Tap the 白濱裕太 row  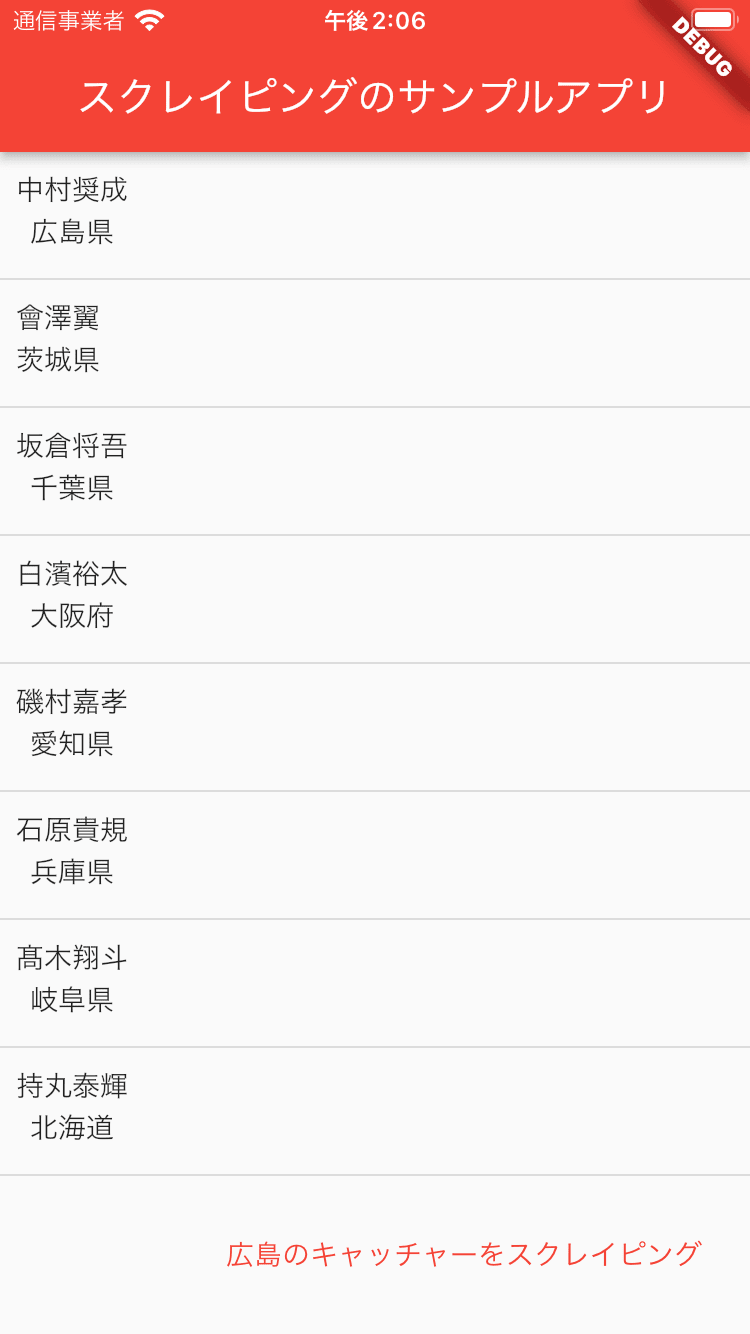pyautogui.click(x=375, y=599)
